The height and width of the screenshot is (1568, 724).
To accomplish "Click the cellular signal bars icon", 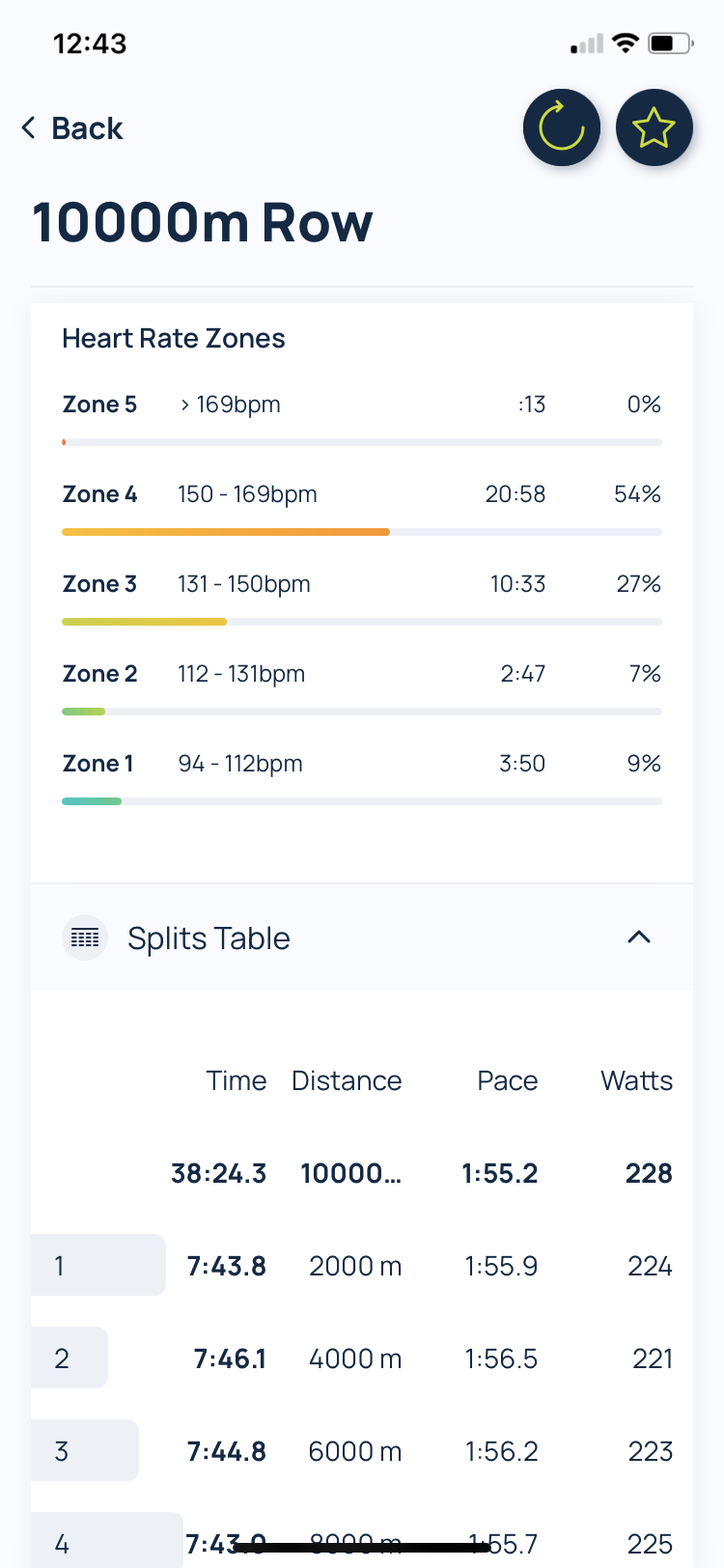I will [585, 42].
